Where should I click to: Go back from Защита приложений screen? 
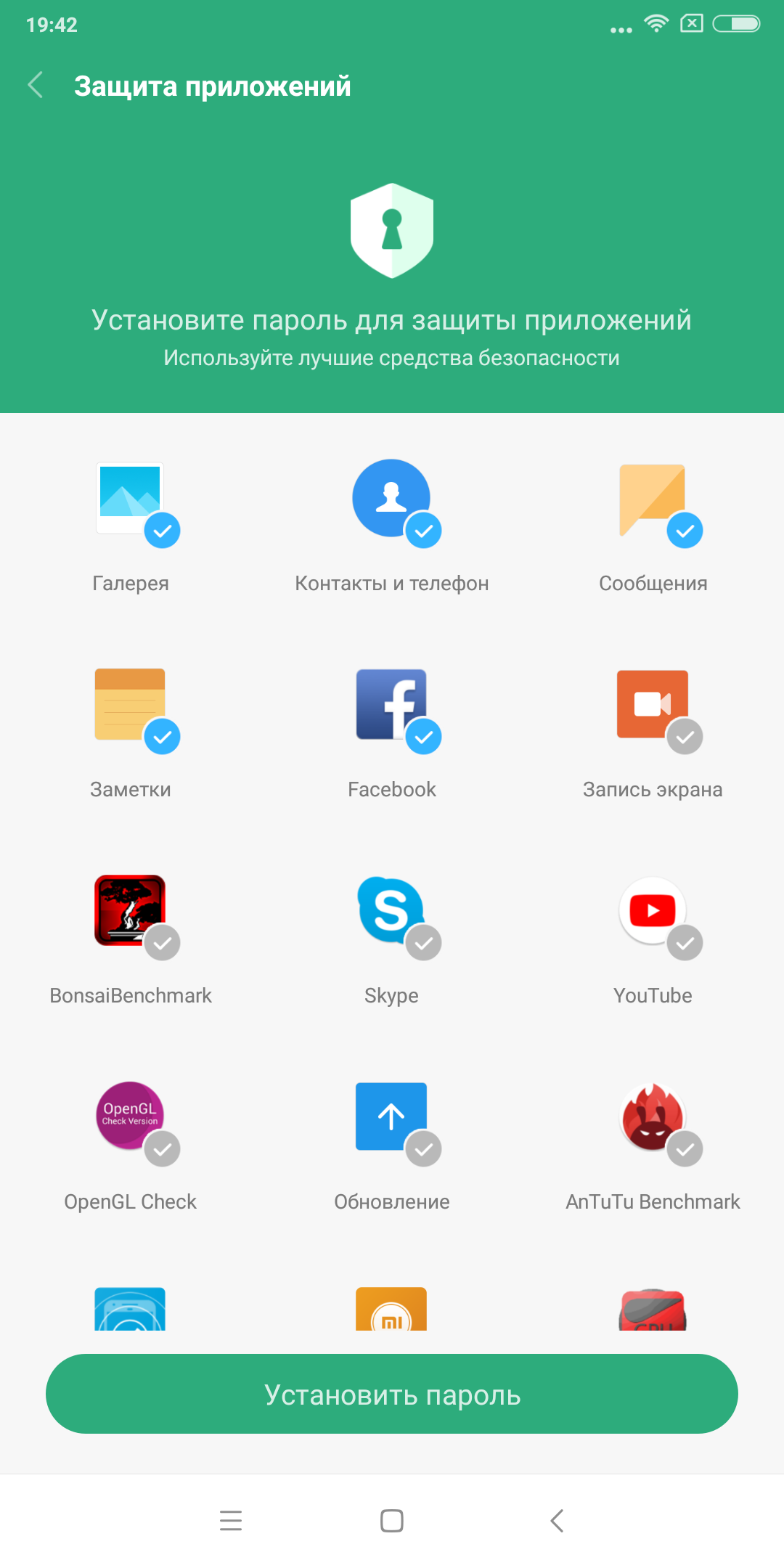36,85
